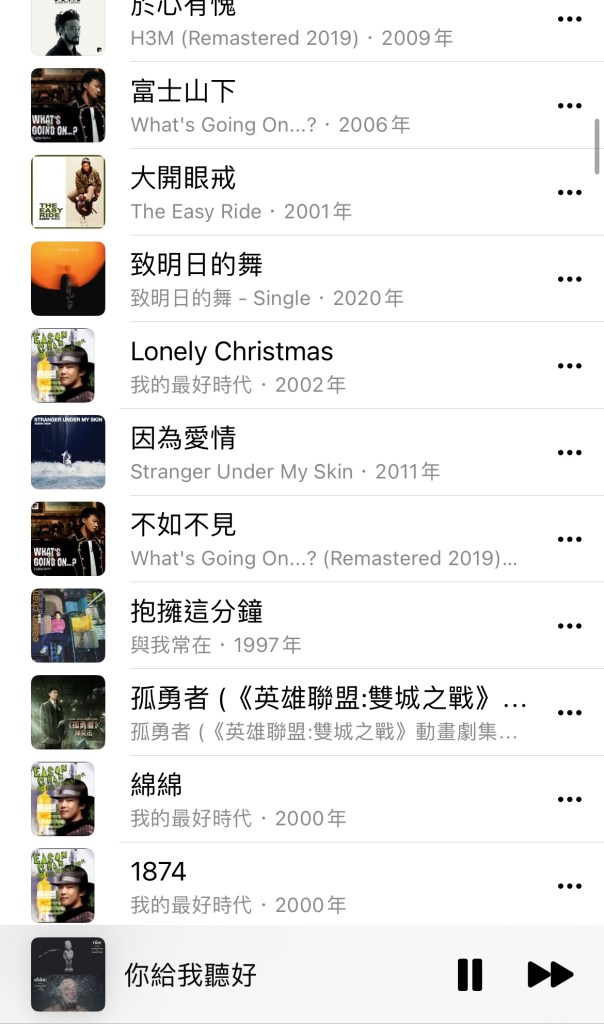Viewport: 604px width, 1024px height.
Task: Open more options for 大開眼戒
Action: click(570, 193)
